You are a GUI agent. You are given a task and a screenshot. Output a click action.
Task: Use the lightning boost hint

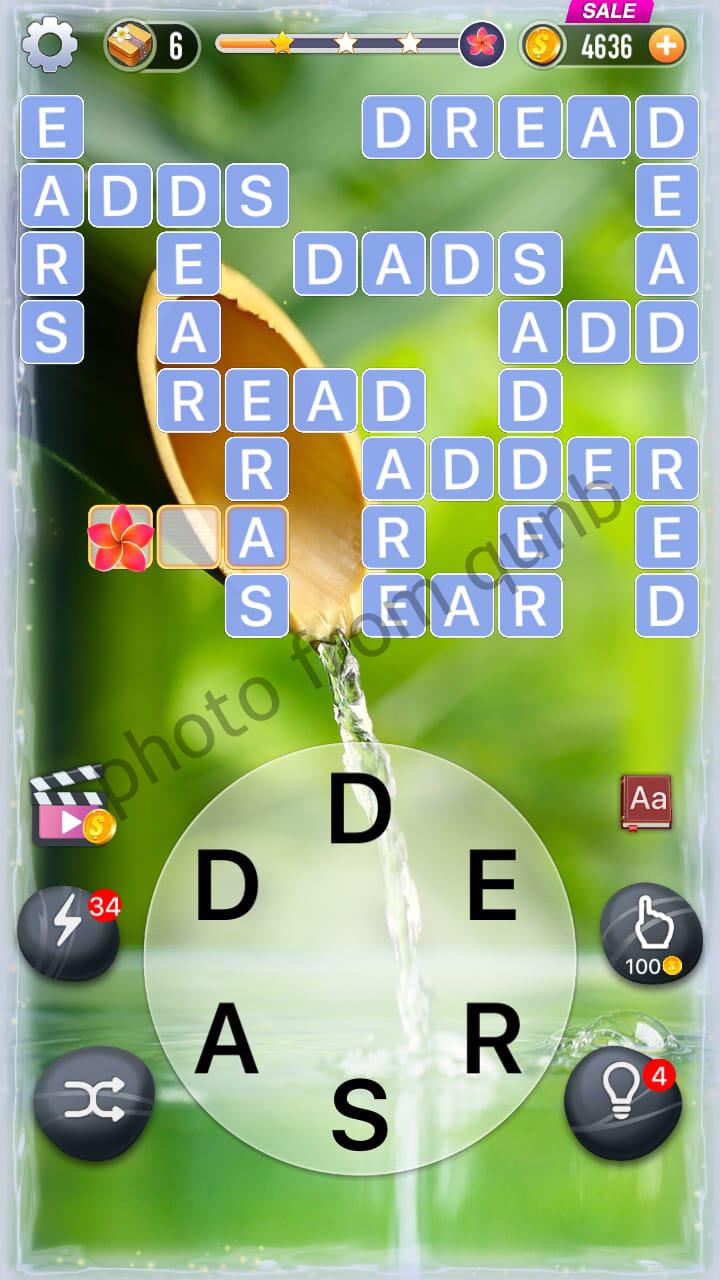pyautogui.click(x=68, y=932)
